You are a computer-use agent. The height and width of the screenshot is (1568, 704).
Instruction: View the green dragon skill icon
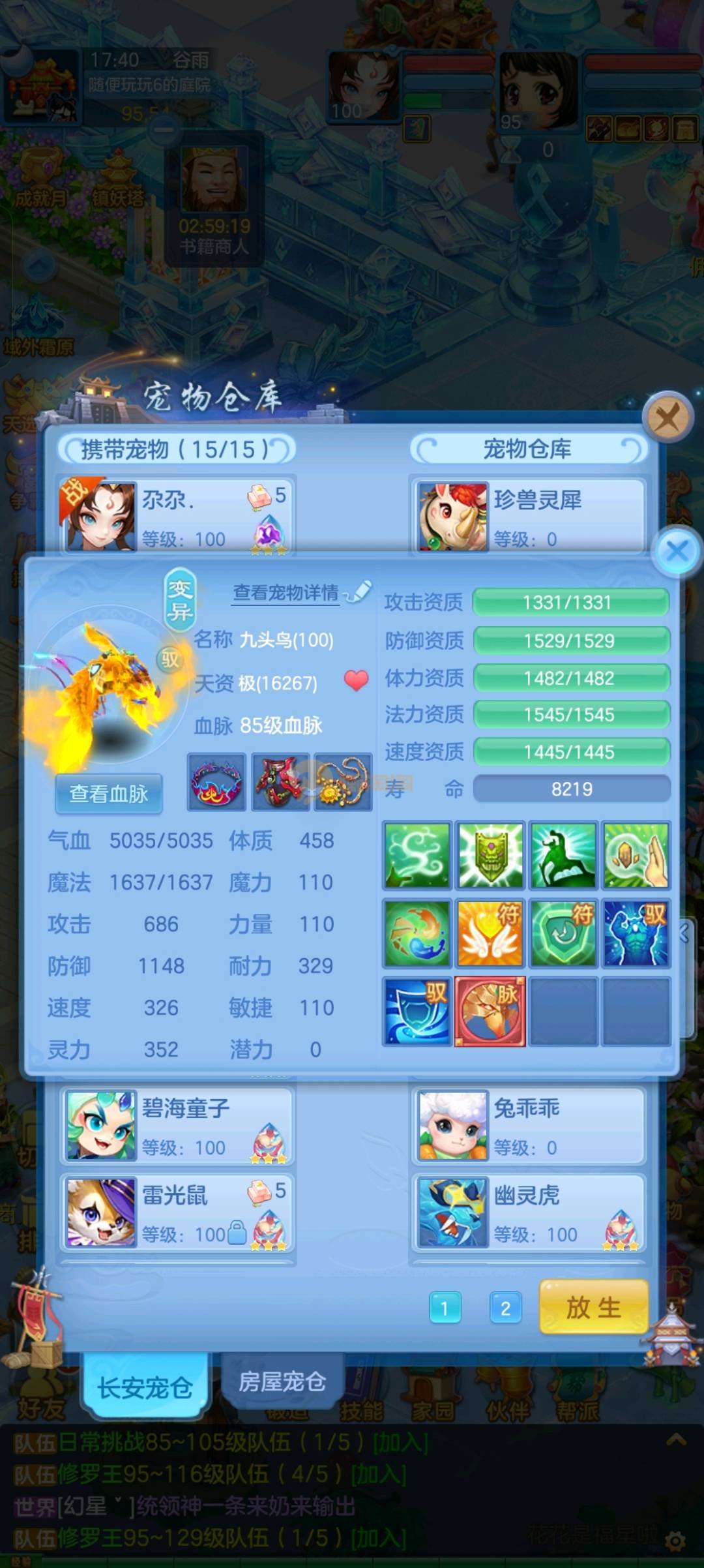coord(417,855)
